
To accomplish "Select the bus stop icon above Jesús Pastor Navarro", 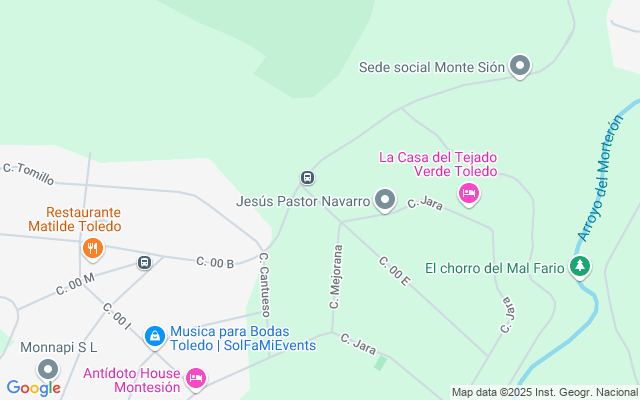I will 308,178.
